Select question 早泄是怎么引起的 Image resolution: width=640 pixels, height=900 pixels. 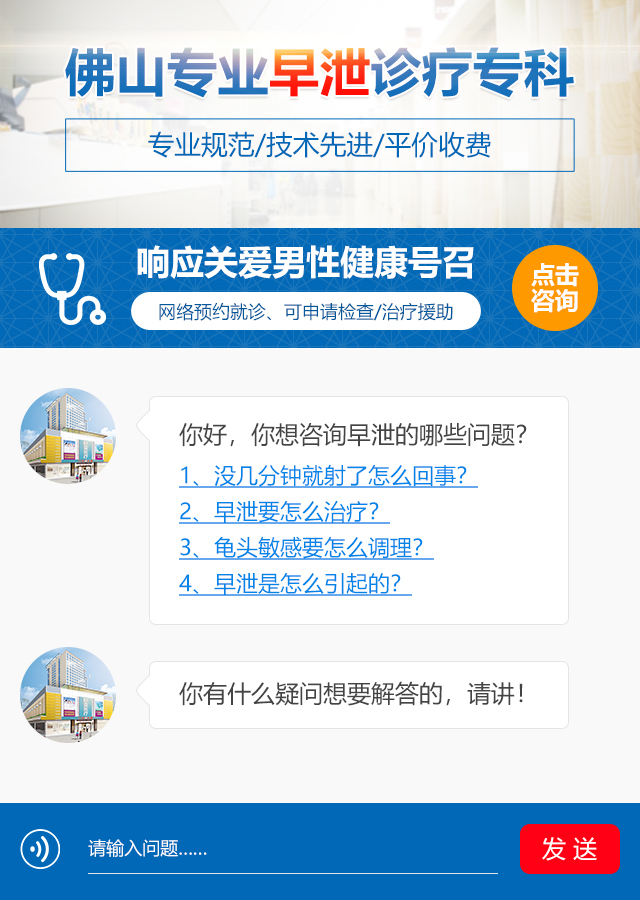click(x=295, y=584)
